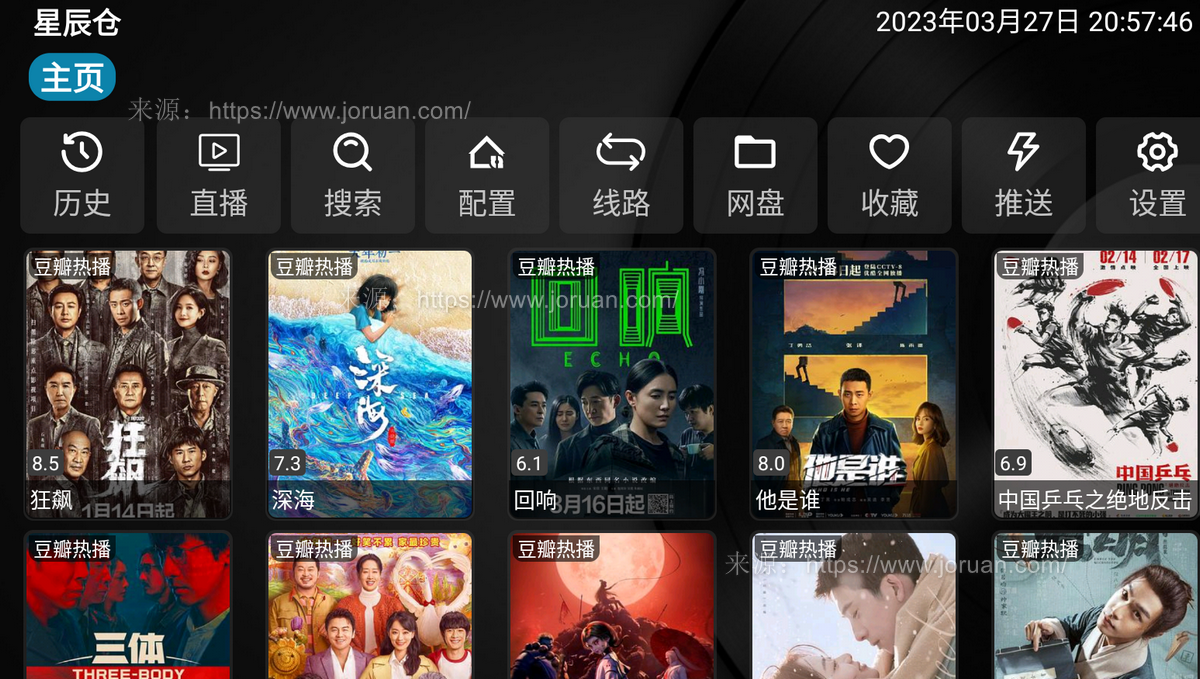This screenshot has height=679, width=1200.
Task: Open the 他是谁 show card
Action: click(854, 385)
